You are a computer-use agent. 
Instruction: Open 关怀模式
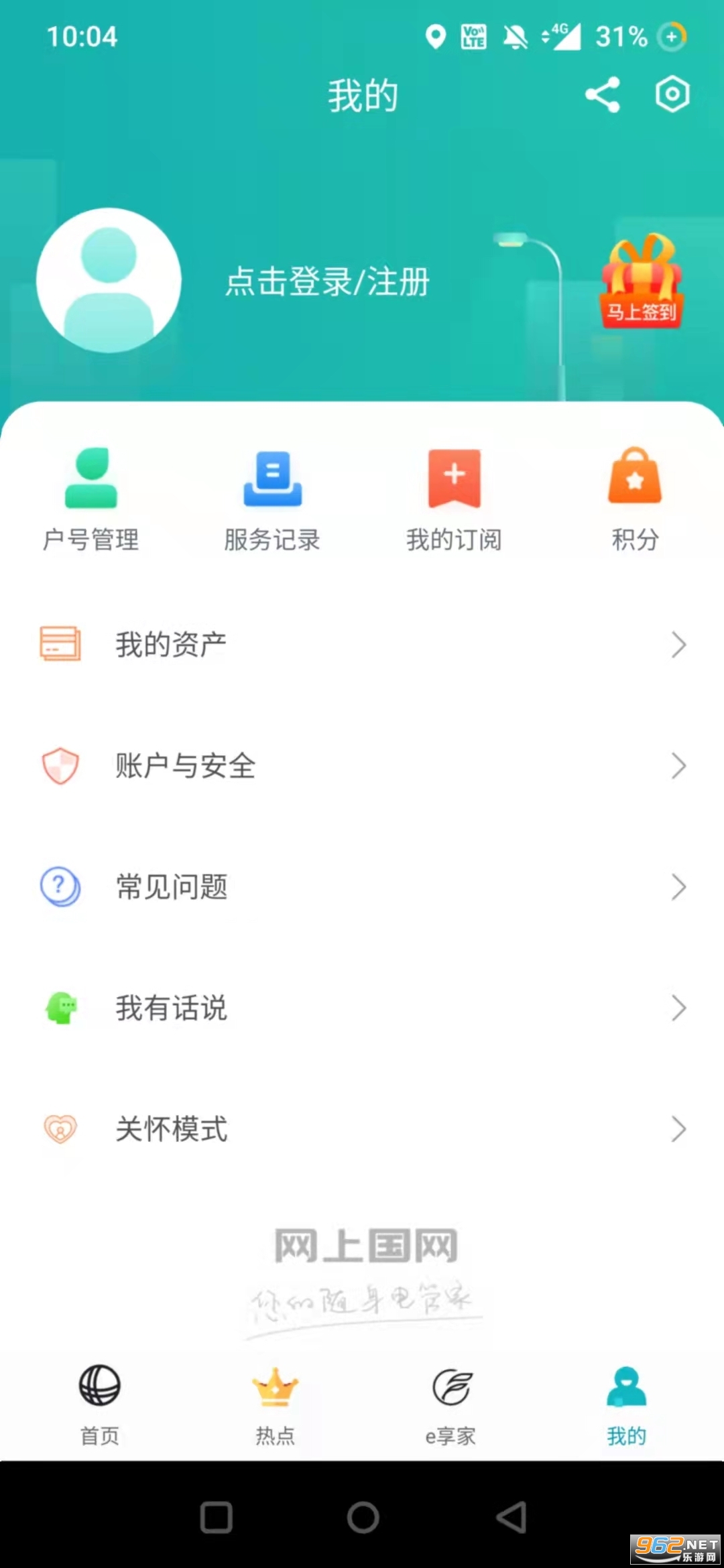coord(362,1129)
